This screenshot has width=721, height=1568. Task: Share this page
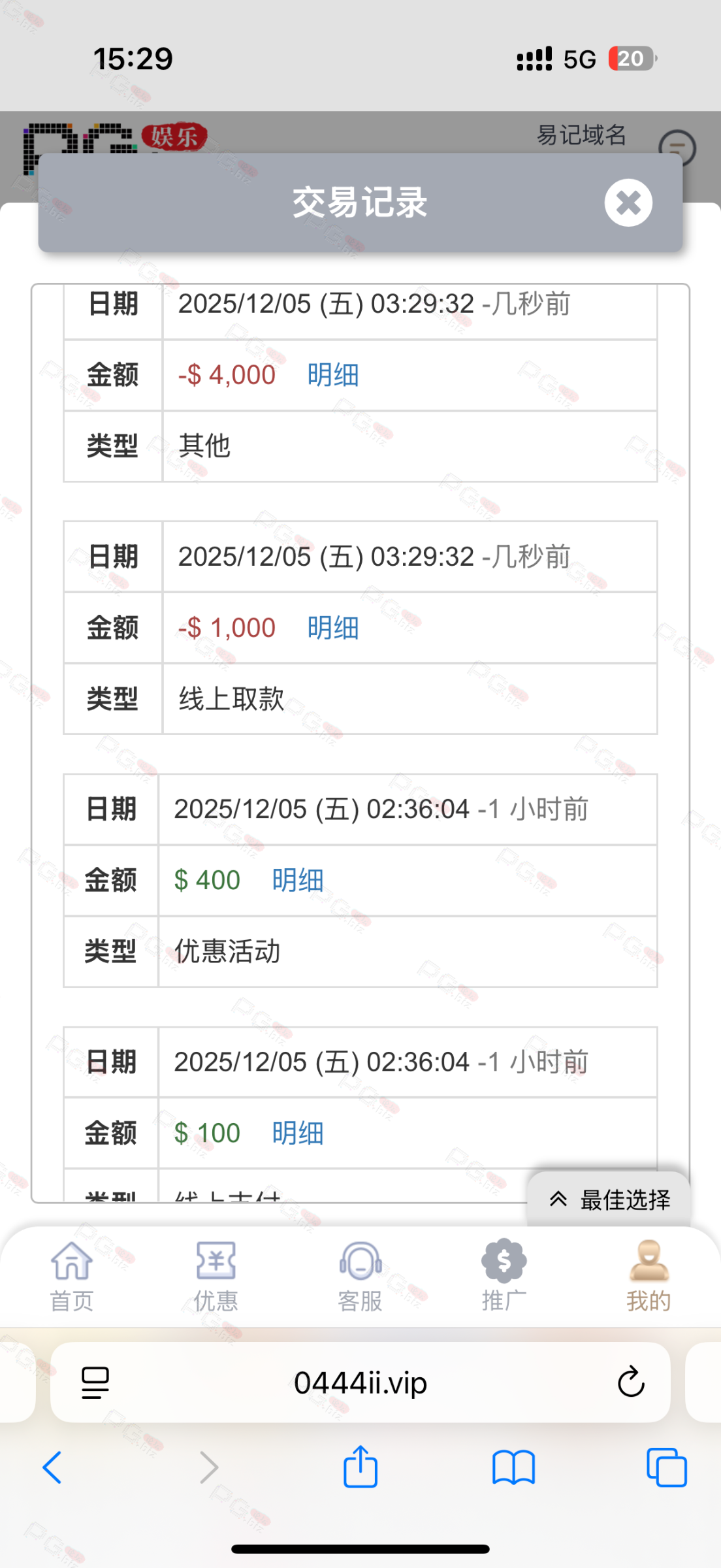click(x=360, y=1467)
